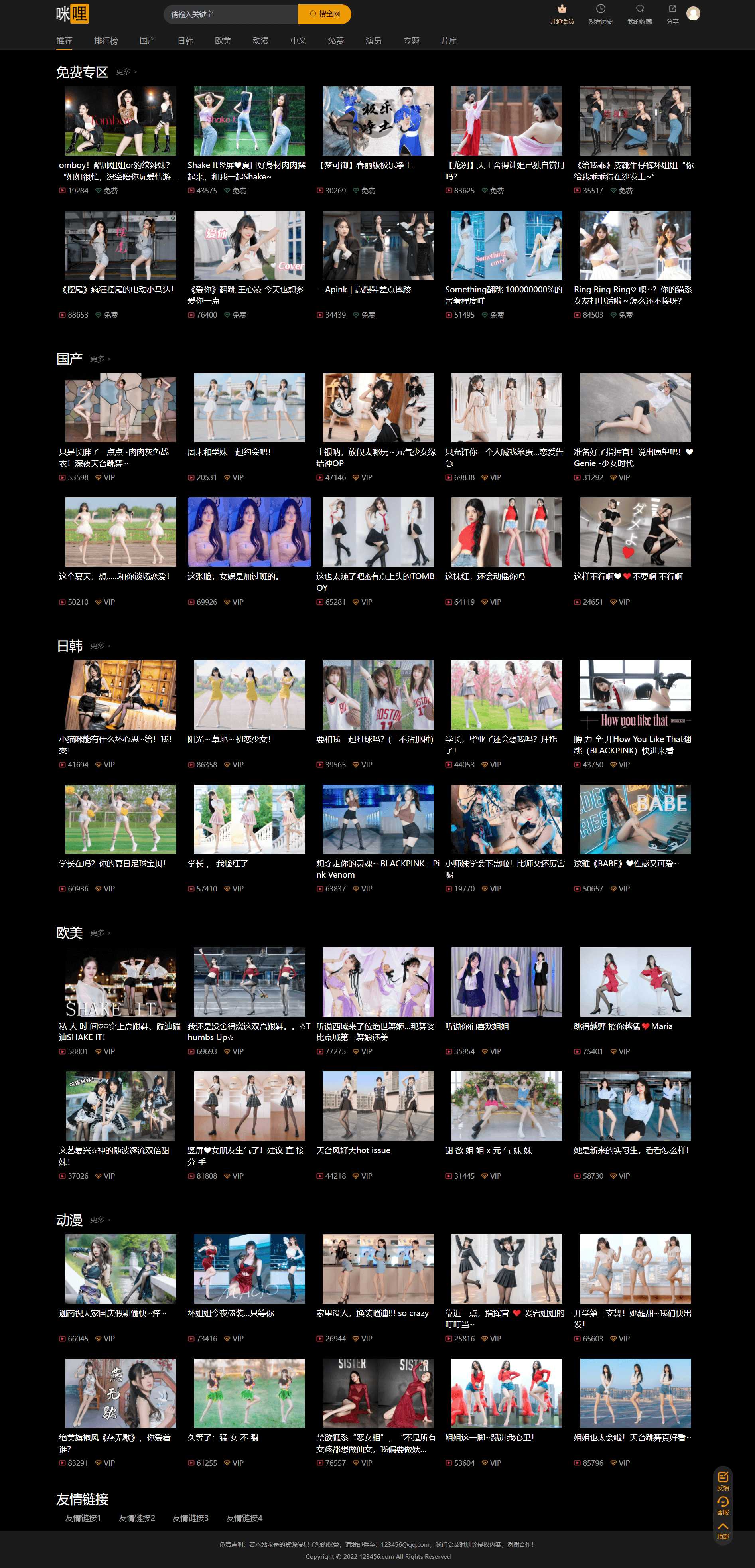Open the profile avatar

tap(693, 14)
